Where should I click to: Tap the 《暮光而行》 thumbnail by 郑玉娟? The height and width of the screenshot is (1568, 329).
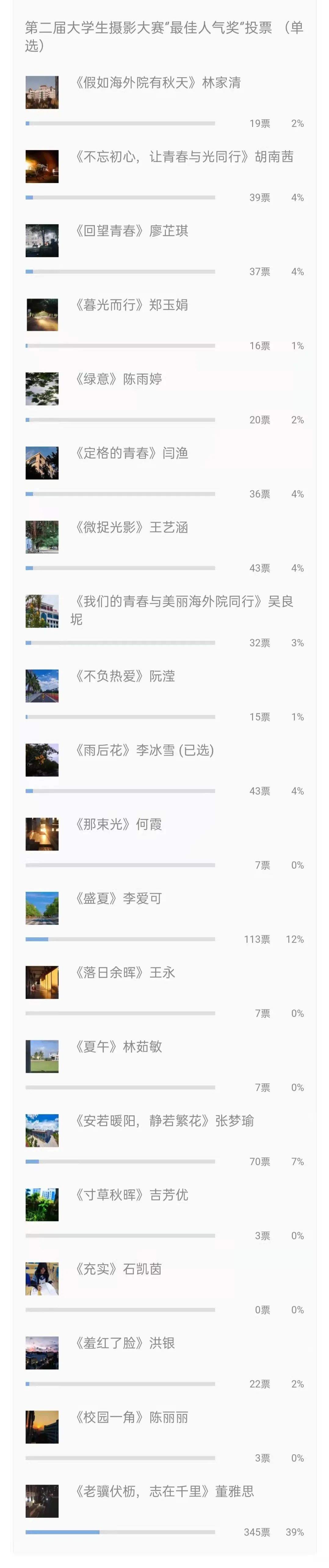click(42, 315)
